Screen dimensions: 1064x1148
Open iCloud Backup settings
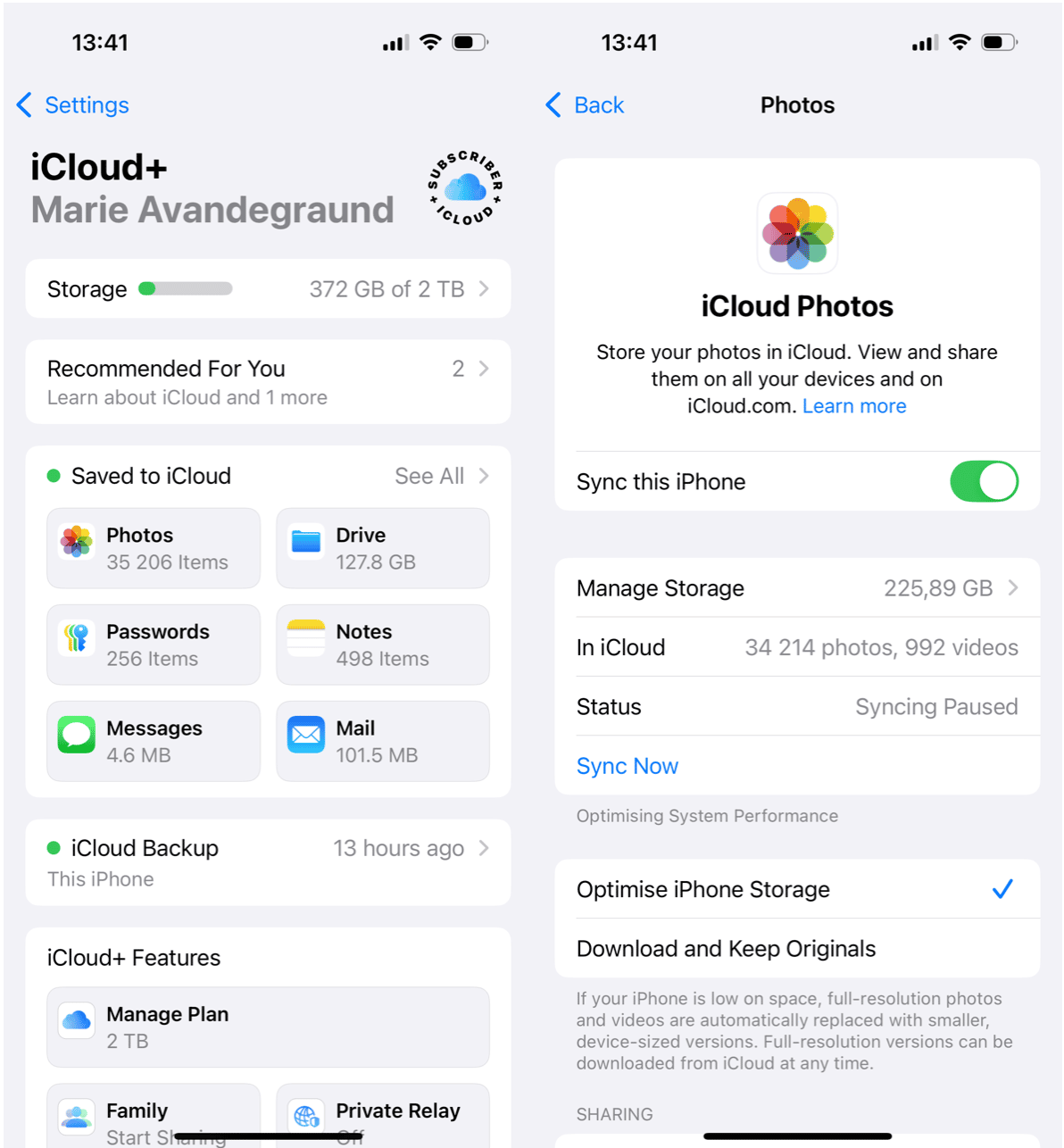point(268,861)
